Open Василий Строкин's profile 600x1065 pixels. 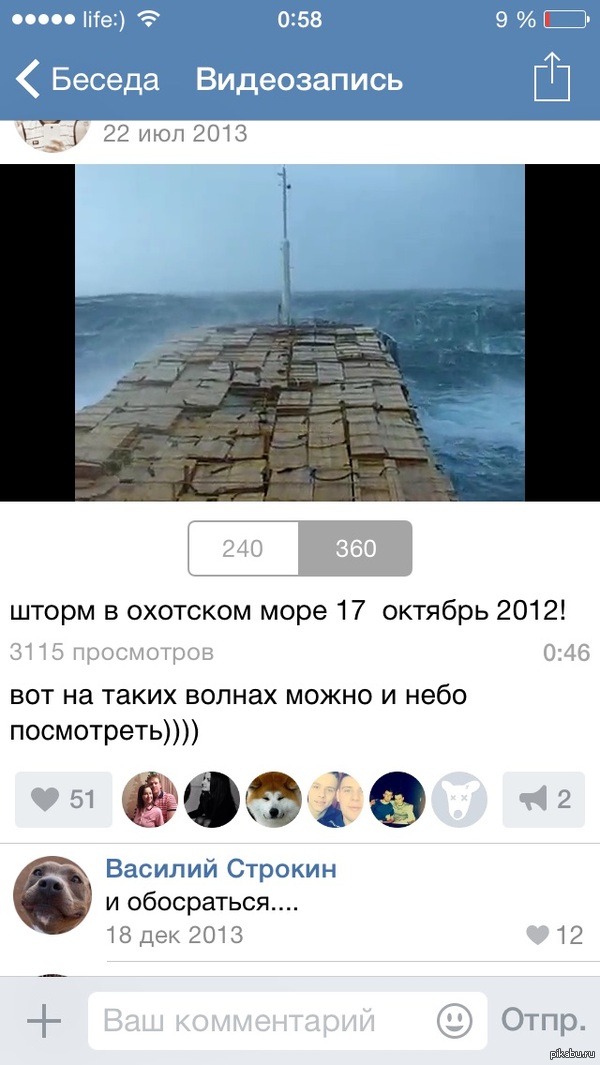pos(221,868)
